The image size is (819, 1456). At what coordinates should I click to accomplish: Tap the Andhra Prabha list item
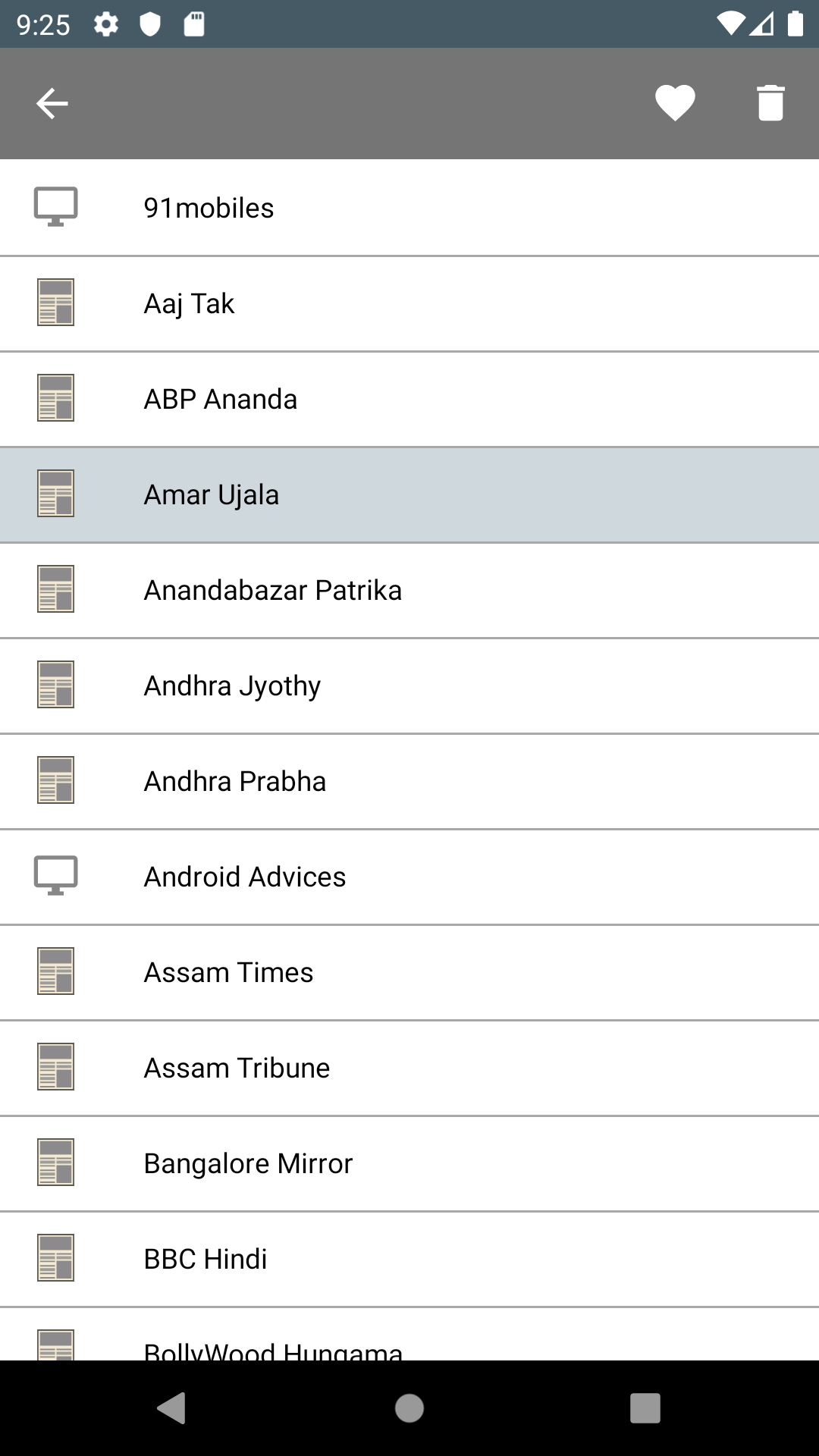point(409,780)
